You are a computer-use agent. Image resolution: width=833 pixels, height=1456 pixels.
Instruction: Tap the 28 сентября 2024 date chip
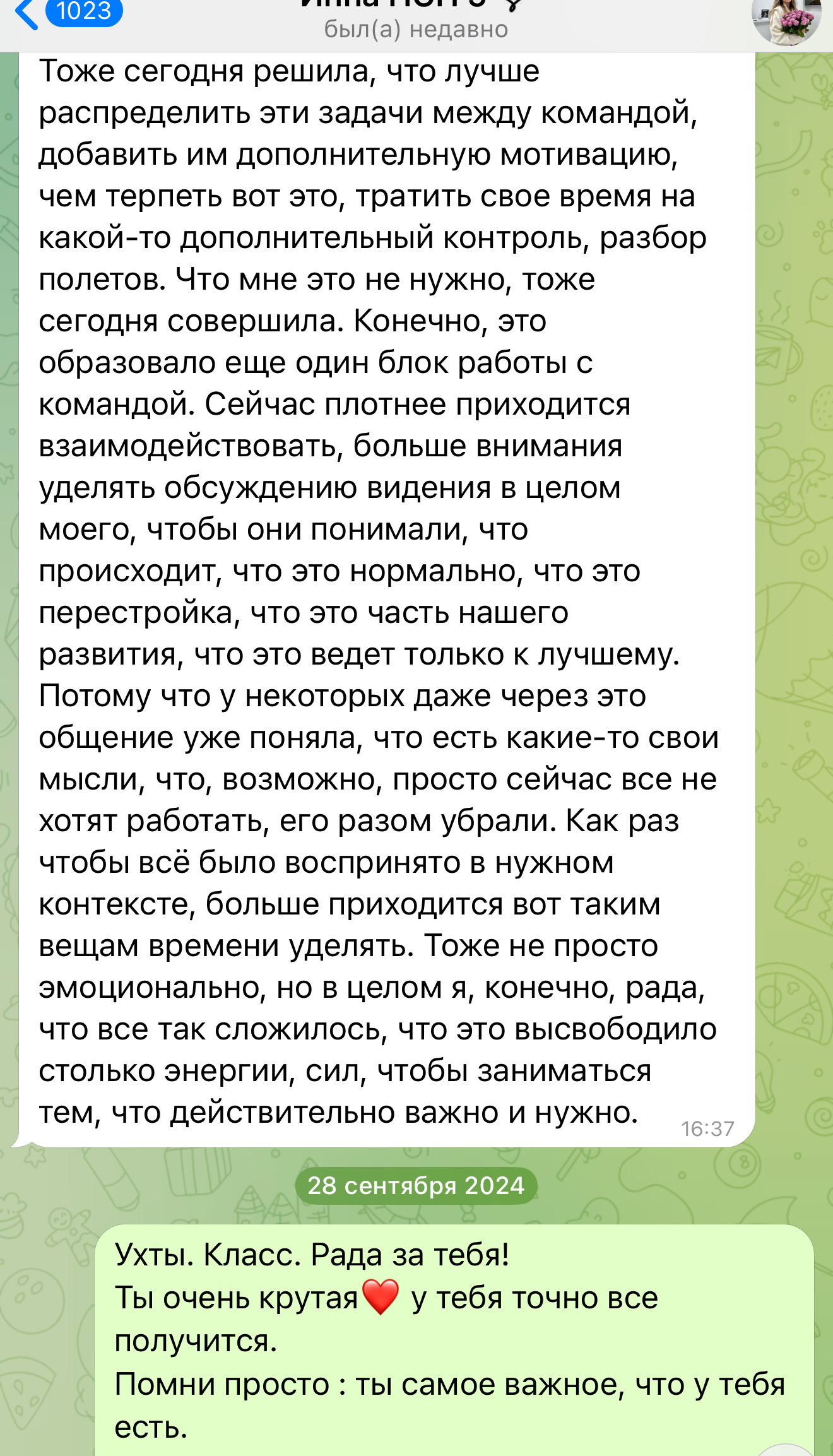coord(416,1186)
